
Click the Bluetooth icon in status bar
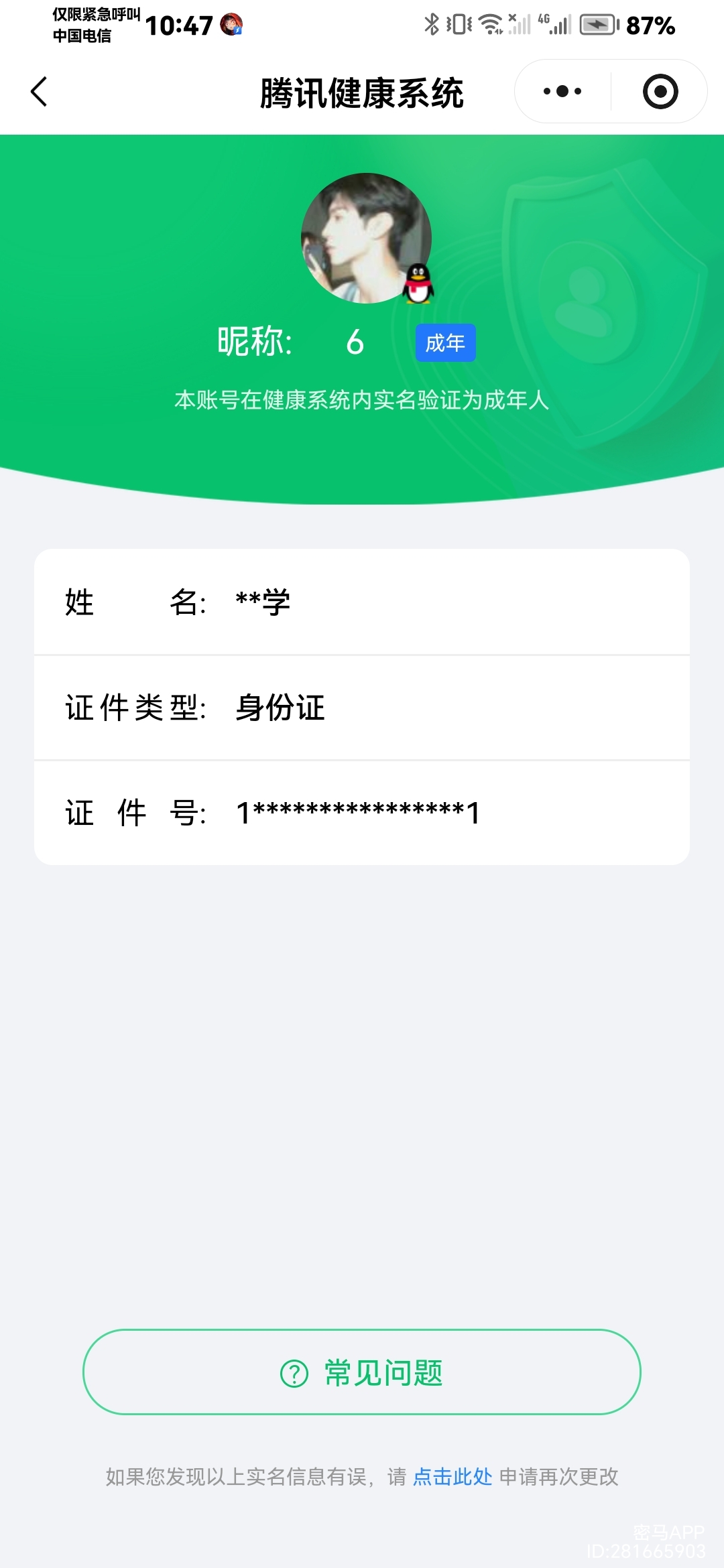coord(432,24)
